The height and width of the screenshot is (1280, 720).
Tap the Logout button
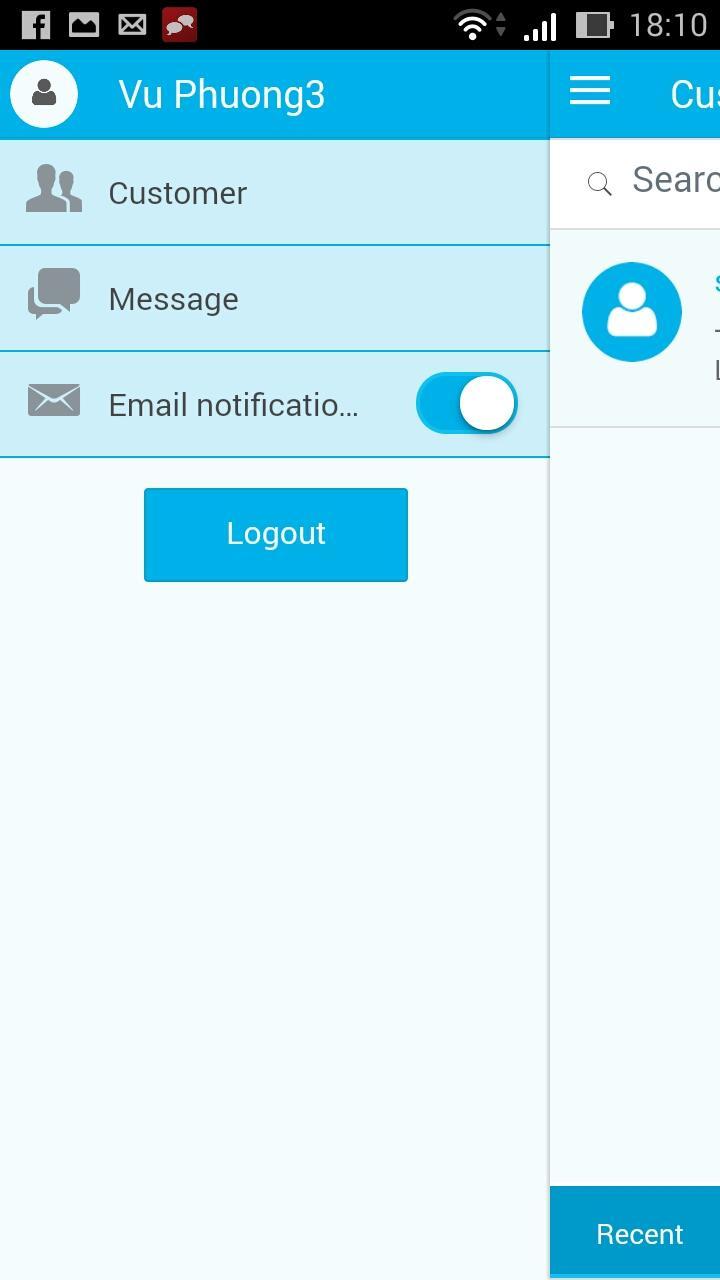coord(276,534)
